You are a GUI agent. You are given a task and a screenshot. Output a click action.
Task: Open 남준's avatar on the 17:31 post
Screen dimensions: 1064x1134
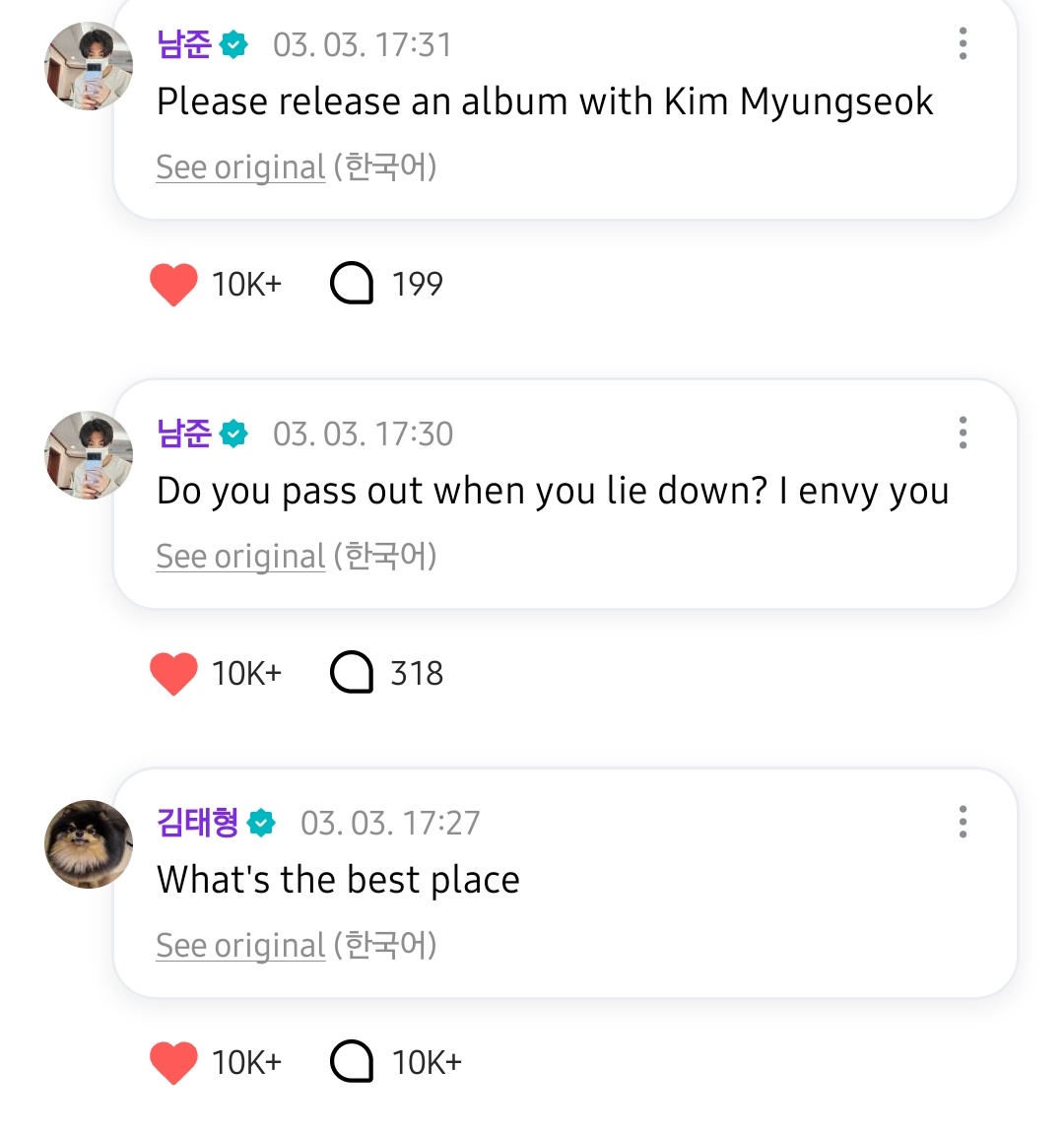pos(89,66)
